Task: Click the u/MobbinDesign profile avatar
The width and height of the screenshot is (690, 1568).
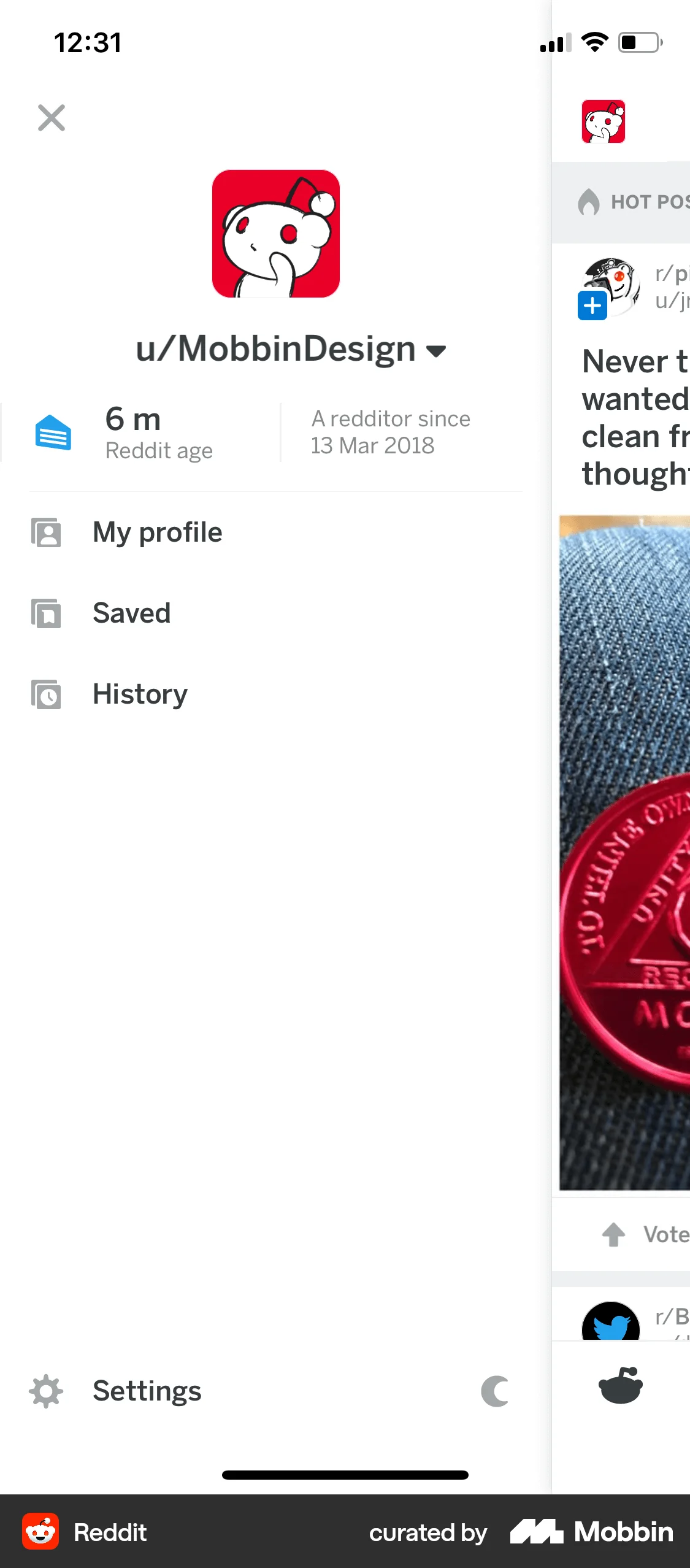Action: 275,233
